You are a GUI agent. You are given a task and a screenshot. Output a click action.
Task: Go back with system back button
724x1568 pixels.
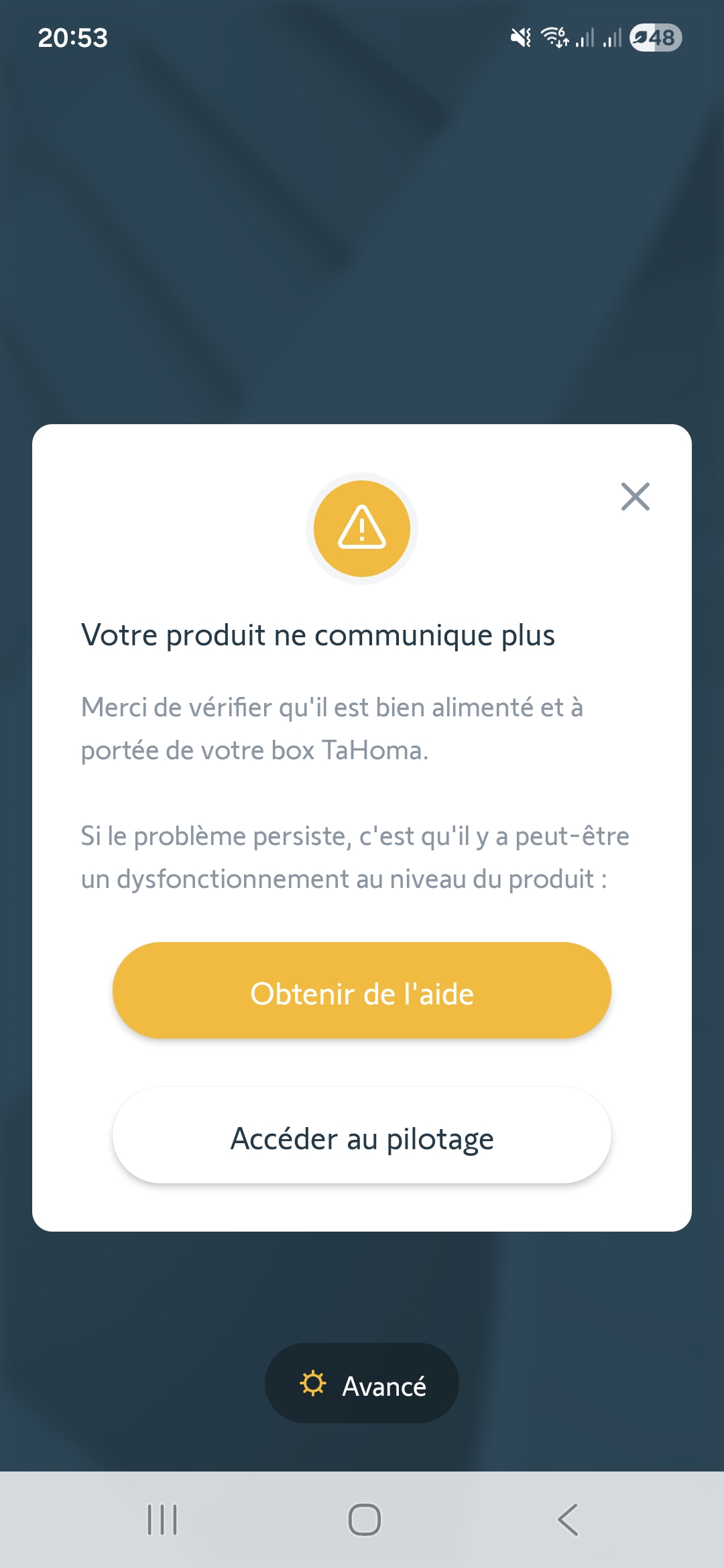568,1520
